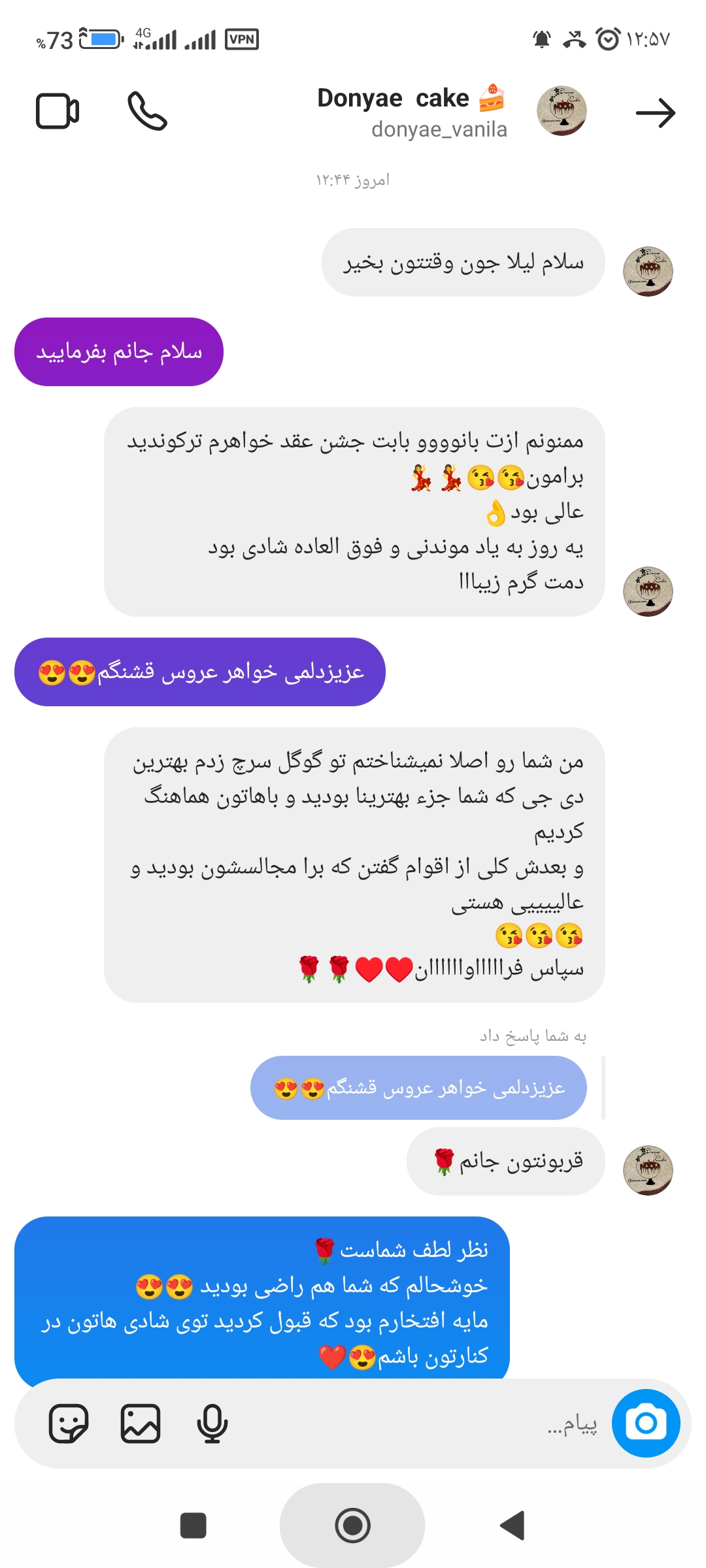Open the photo gallery picker
Screen dimensions: 706x1568
[x=141, y=1424]
